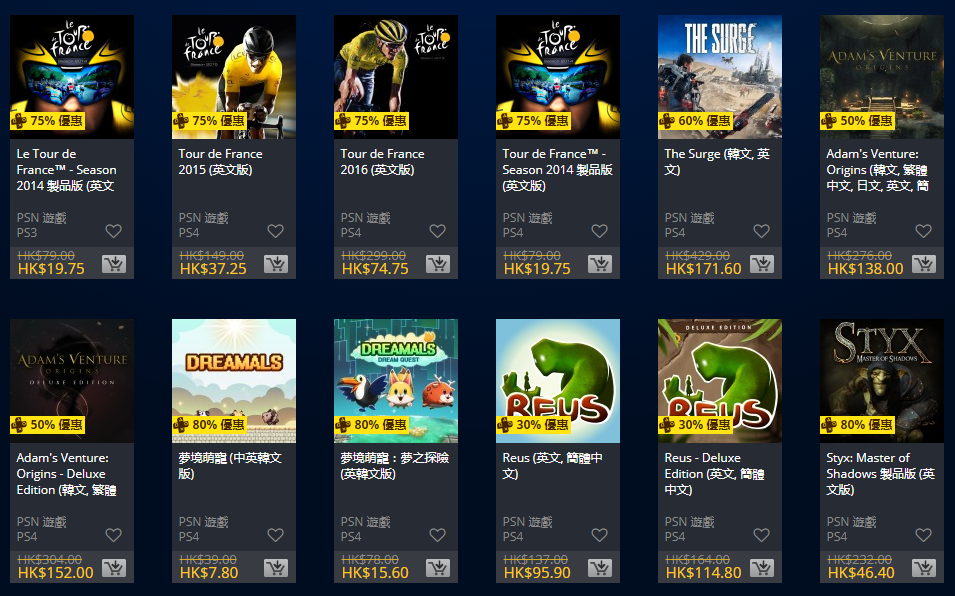This screenshot has height=596, width=955.
Task: Add The Surge to cart
Action: (761, 264)
